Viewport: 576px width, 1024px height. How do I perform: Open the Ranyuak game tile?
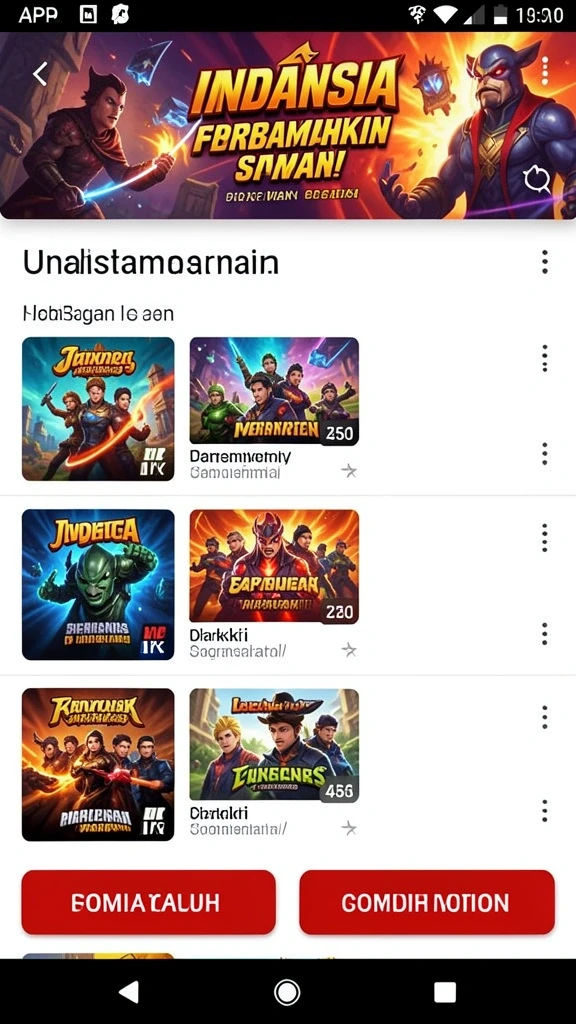[98, 764]
